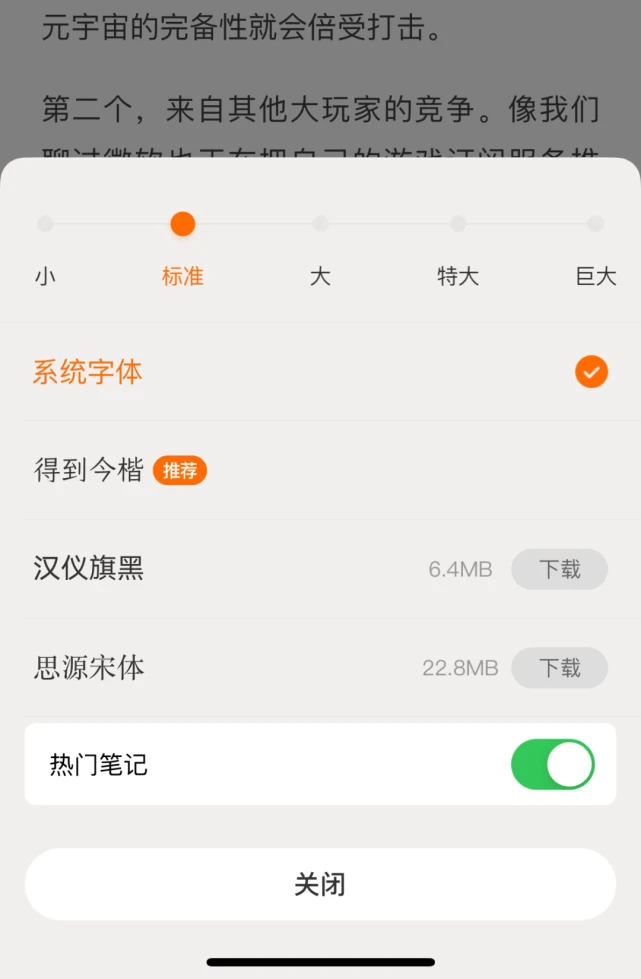This screenshot has width=641, height=979.
Task: Select the 得到今楷 recommended font
Action: coord(90,470)
